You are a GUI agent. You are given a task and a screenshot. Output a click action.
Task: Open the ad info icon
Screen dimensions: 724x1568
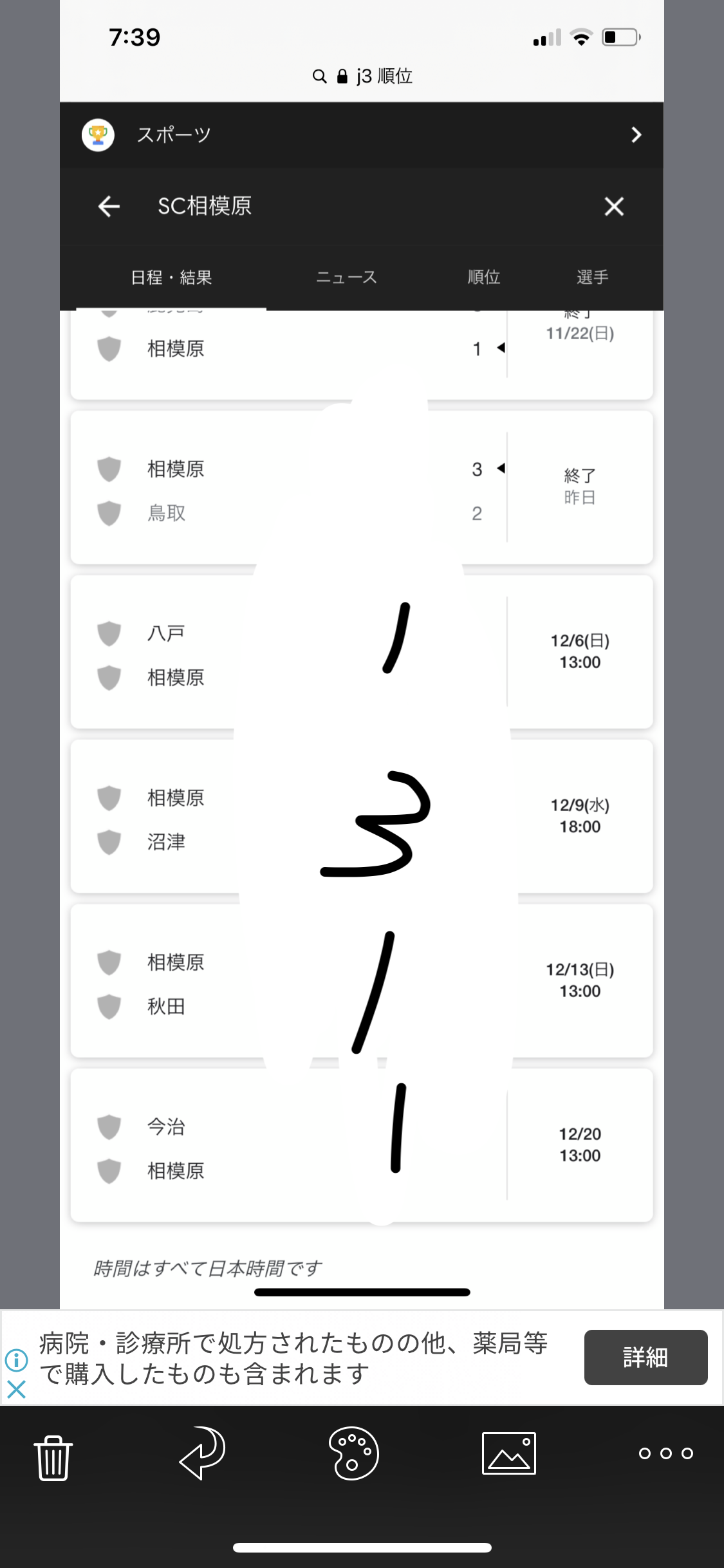tap(16, 1359)
